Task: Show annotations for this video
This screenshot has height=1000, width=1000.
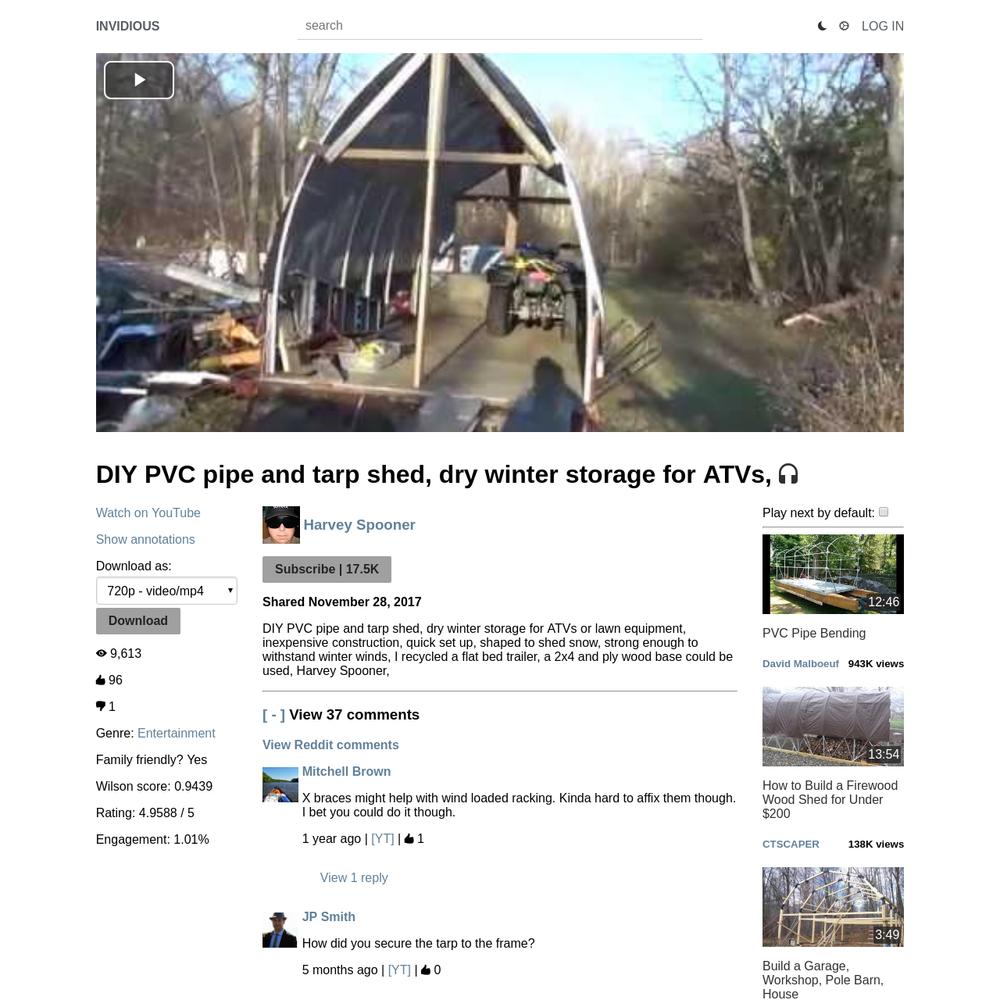Action: pos(145,539)
